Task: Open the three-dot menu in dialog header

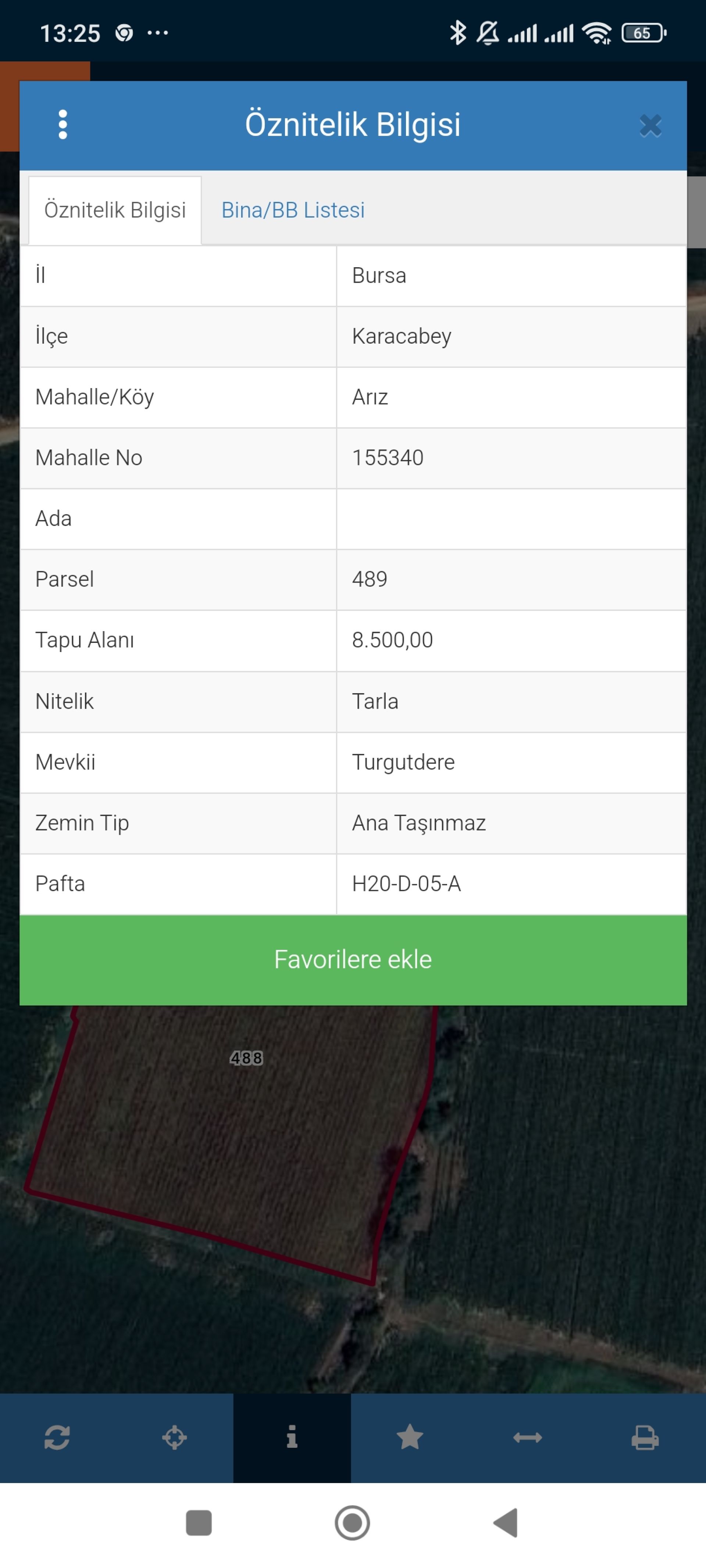Action: point(63,125)
